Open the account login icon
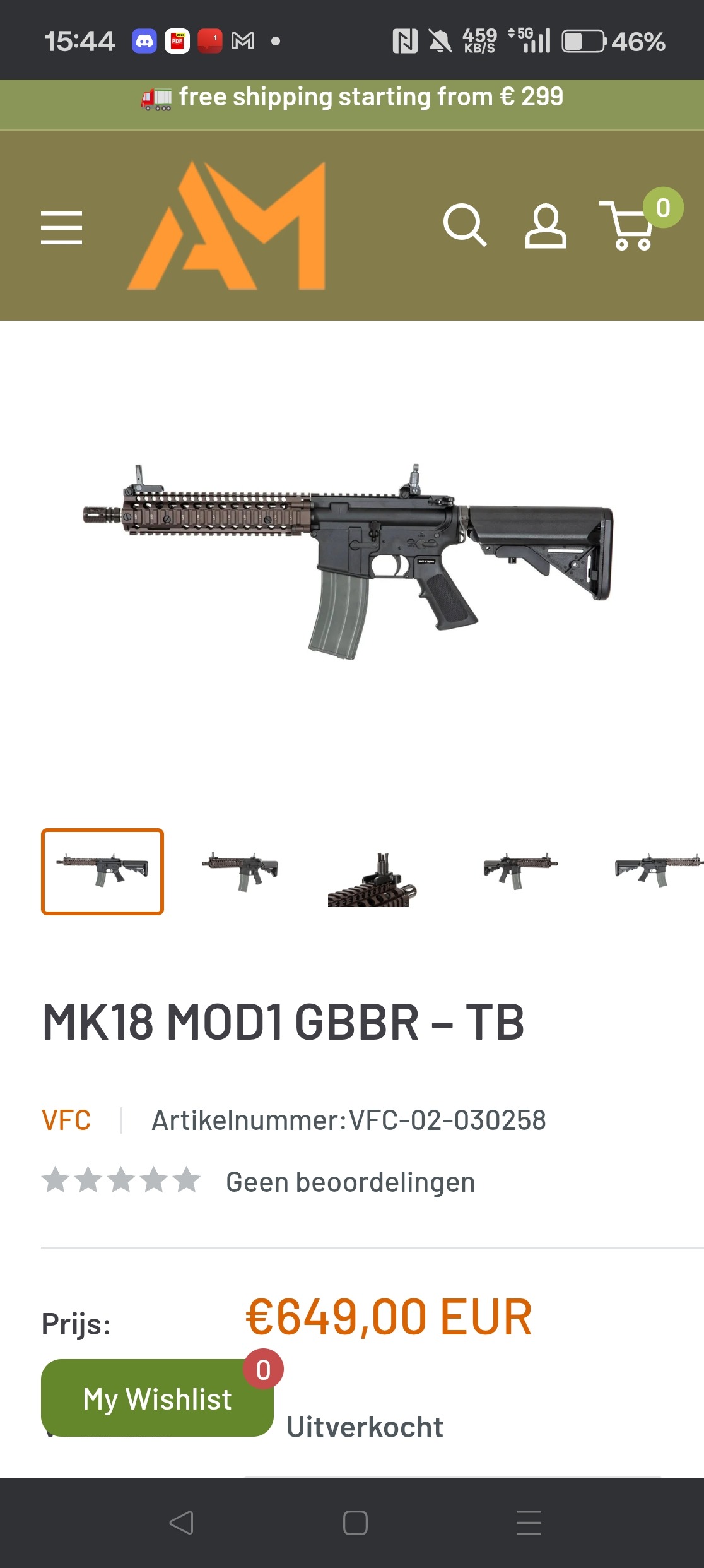704x1568 pixels. [546, 225]
